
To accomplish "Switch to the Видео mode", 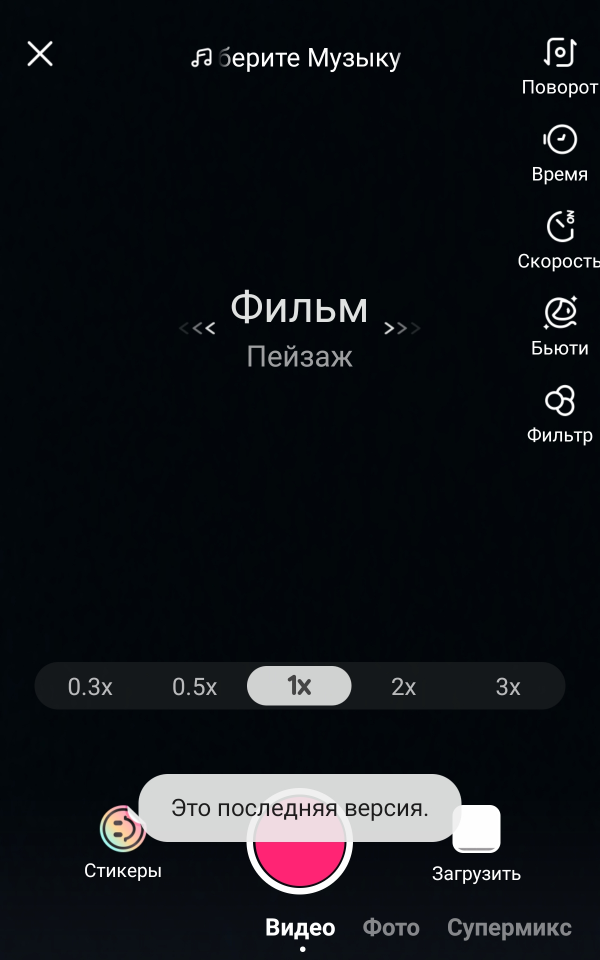I will tap(300, 928).
